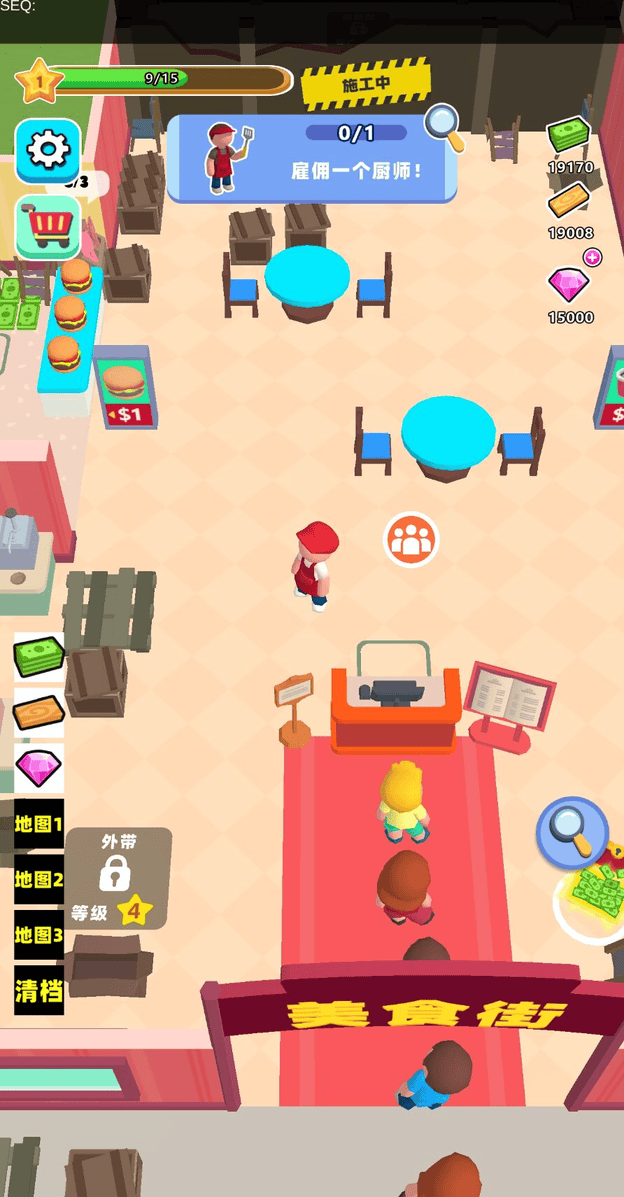Tap the blue magnifier floating button

click(x=573, y=832)
